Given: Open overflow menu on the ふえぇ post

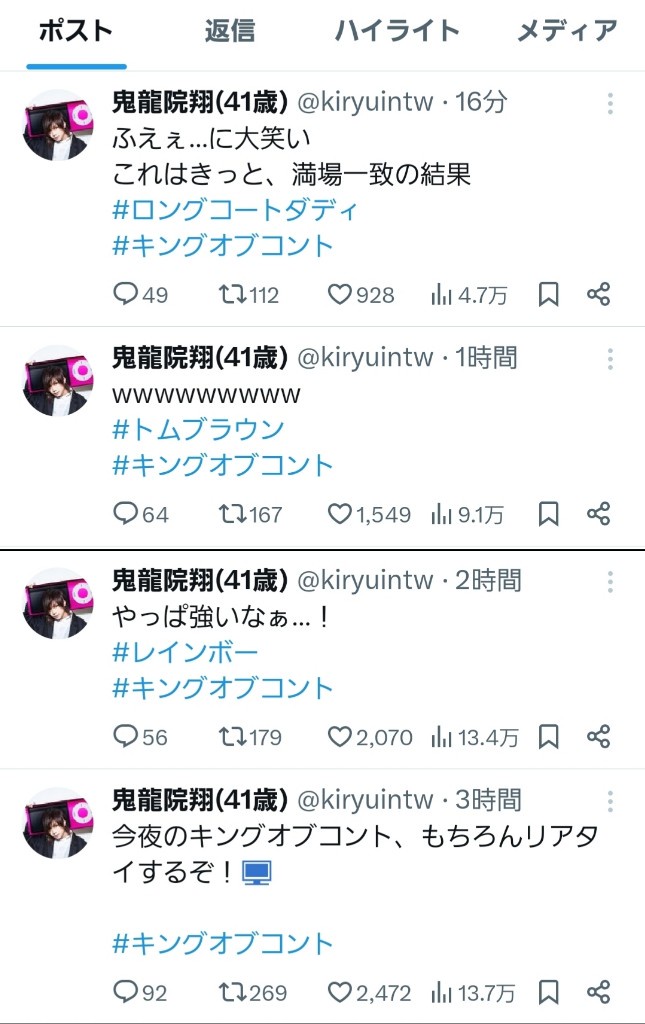Looking at the screenshot, I should coord(610,102).
